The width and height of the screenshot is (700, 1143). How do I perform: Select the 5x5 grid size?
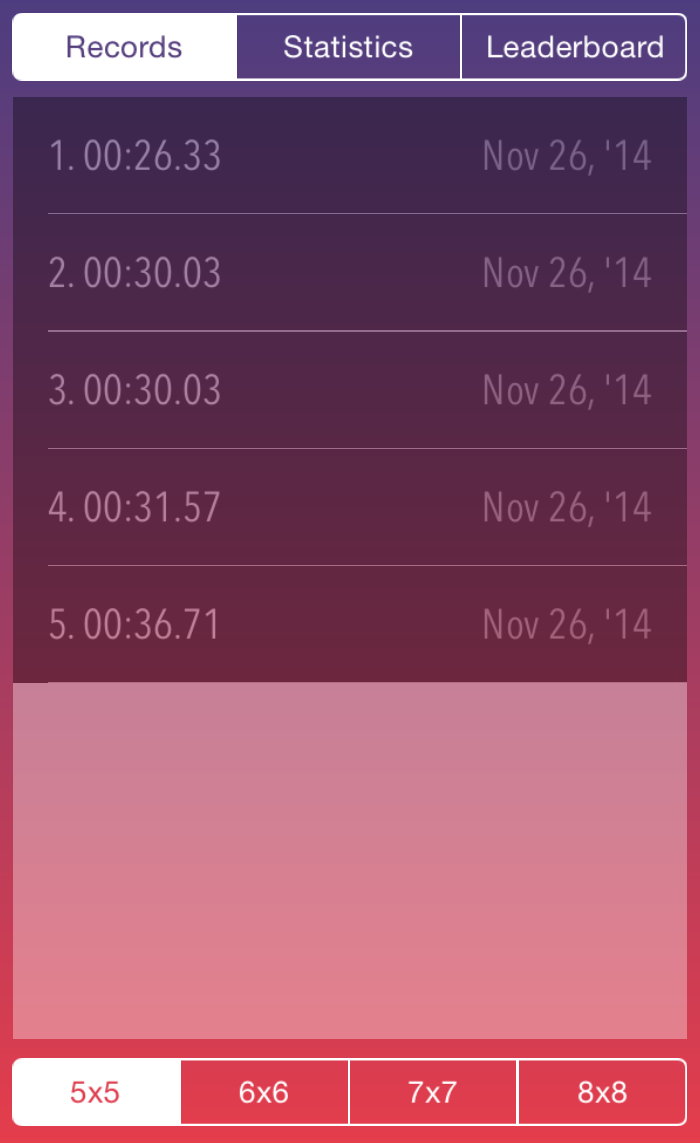(x=96, y=1092)
